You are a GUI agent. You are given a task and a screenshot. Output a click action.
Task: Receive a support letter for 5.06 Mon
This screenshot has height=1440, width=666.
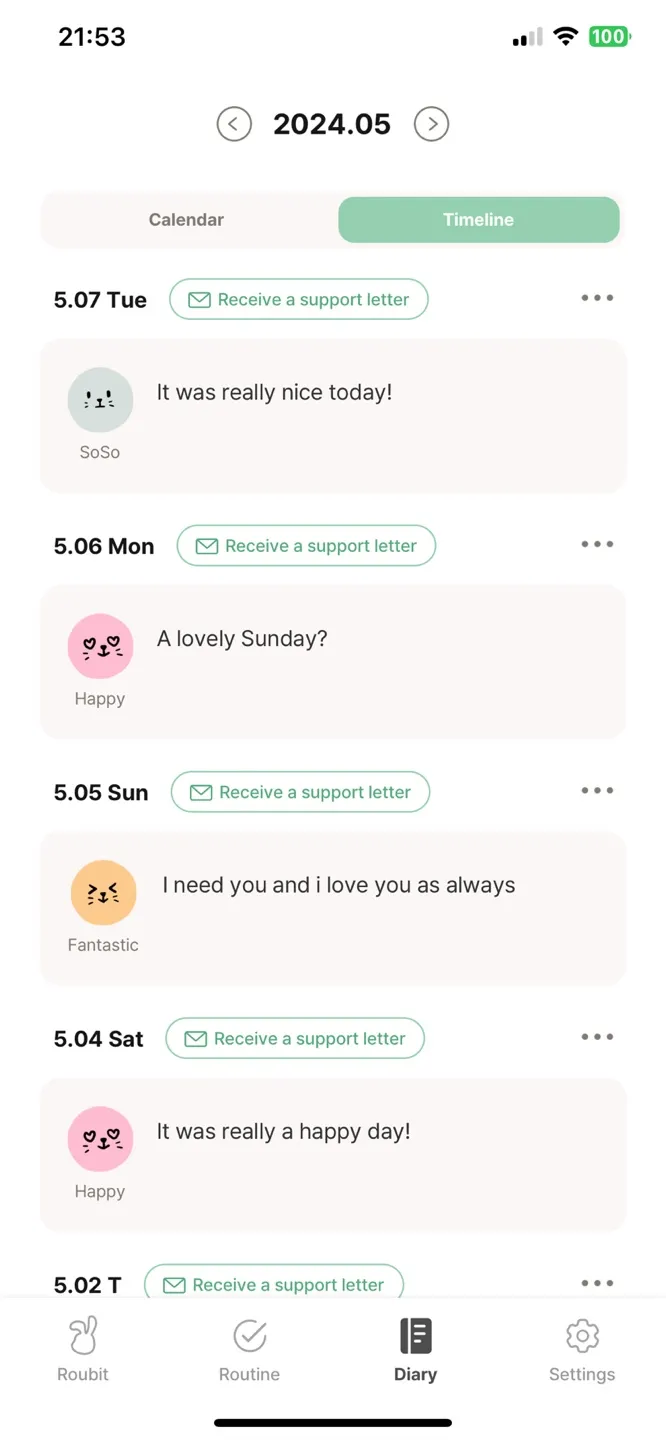coord(306,546)
